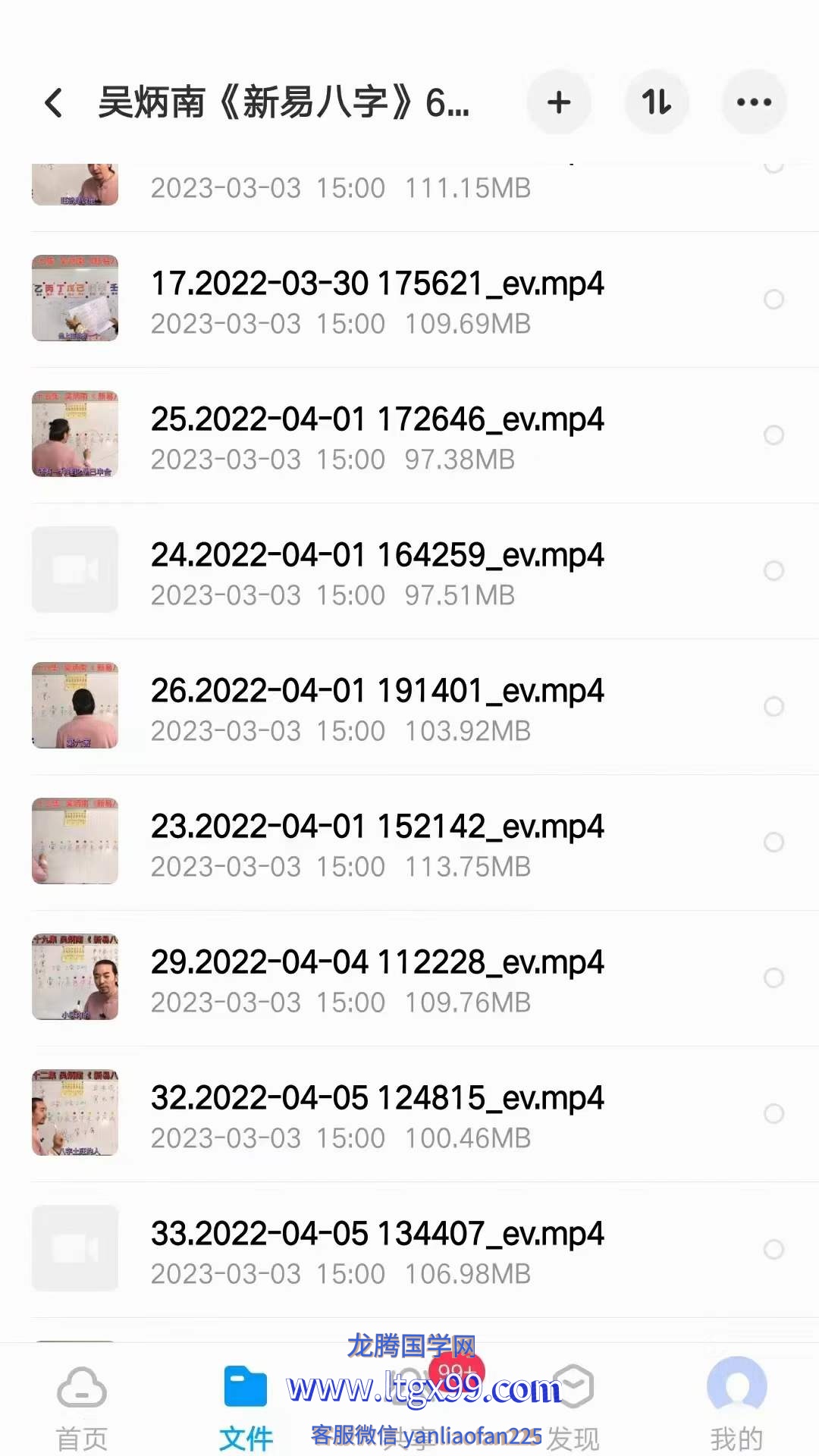Select the checkbox for 17.2022-03-30 175621_ev.mp4
The height and width of the screenshot is (1456, 819).
click(x=773, y=300)
